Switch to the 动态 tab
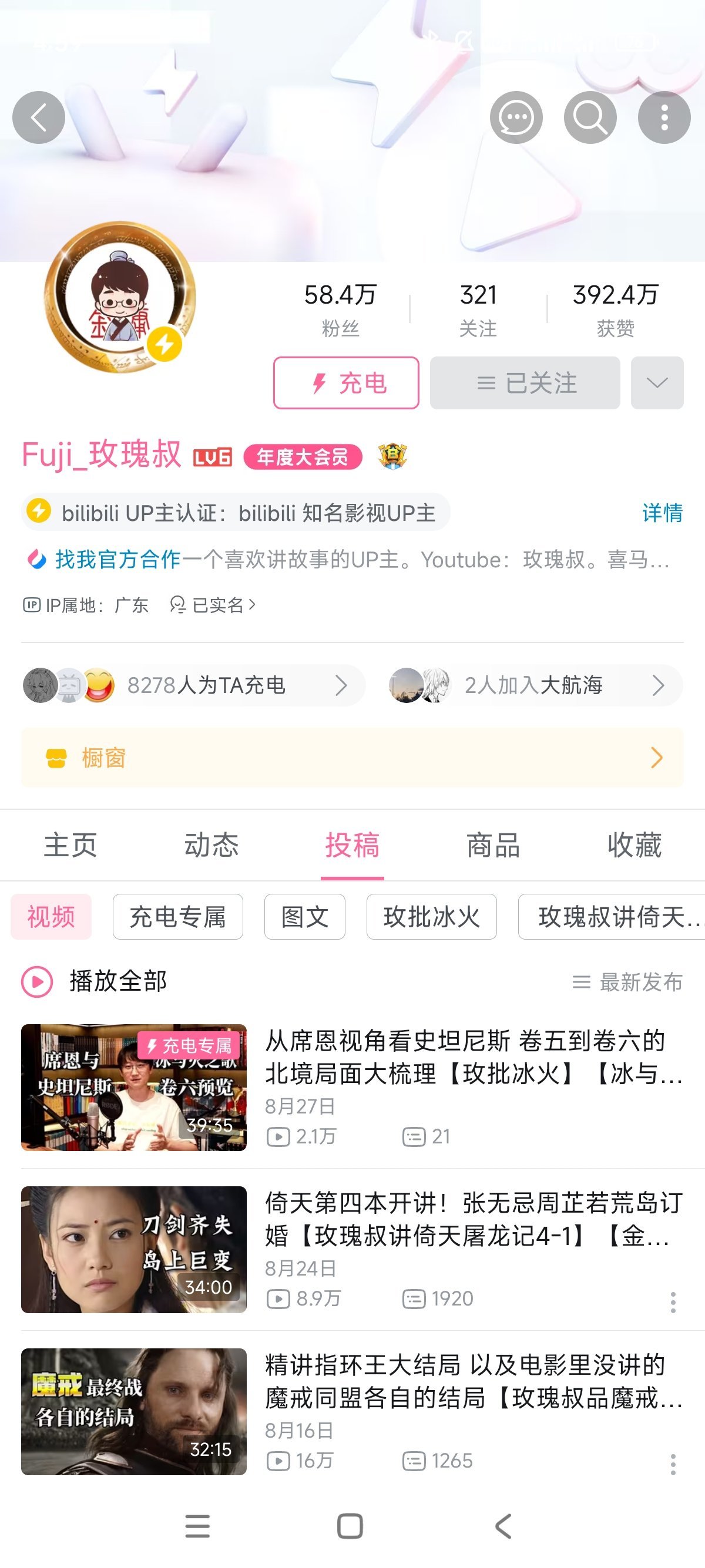The height and width of the screenshot is (1568, 705). click(211, 845)
